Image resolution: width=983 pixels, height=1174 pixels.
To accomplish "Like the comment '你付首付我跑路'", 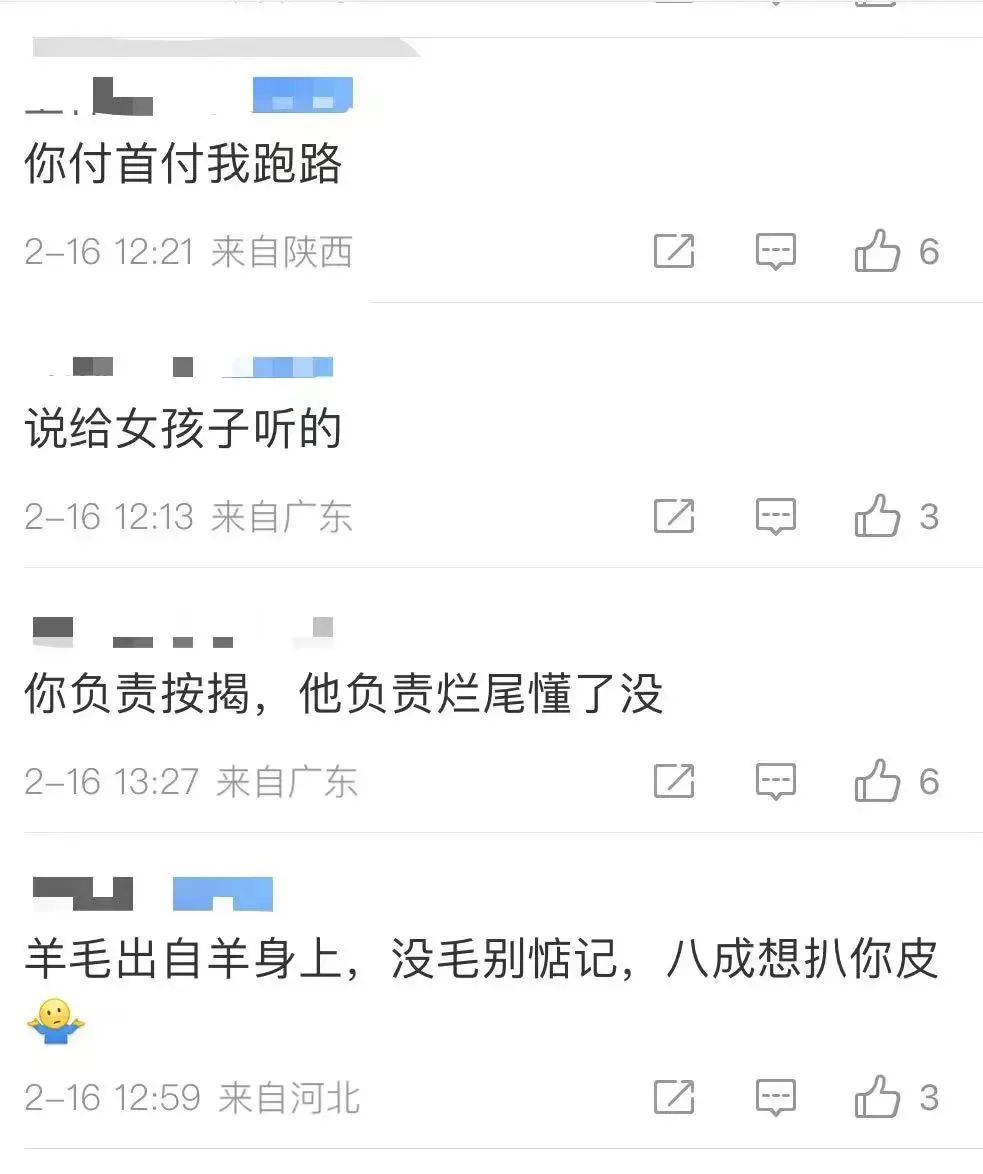I will pos(879,252).
